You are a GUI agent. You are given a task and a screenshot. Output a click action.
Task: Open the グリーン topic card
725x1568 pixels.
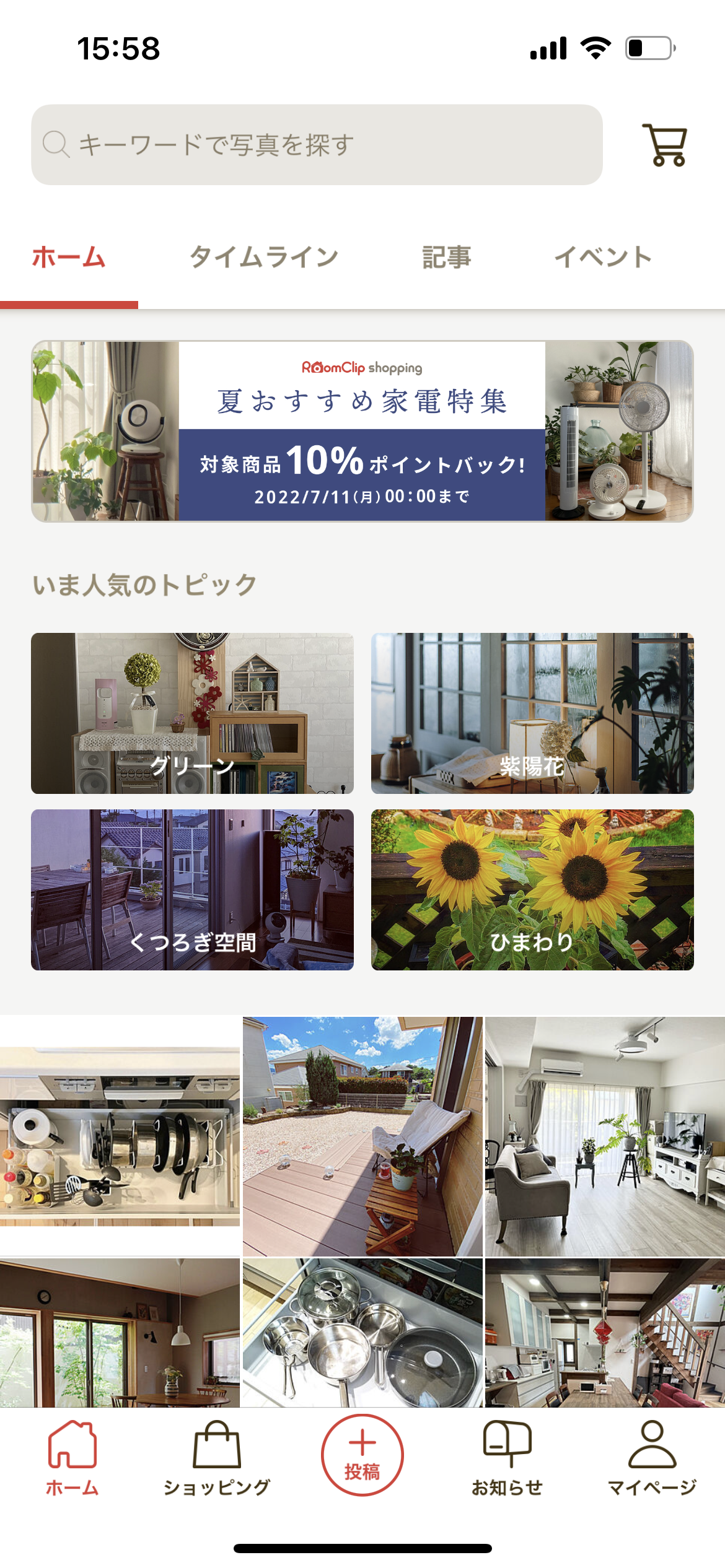click(192, 713)
